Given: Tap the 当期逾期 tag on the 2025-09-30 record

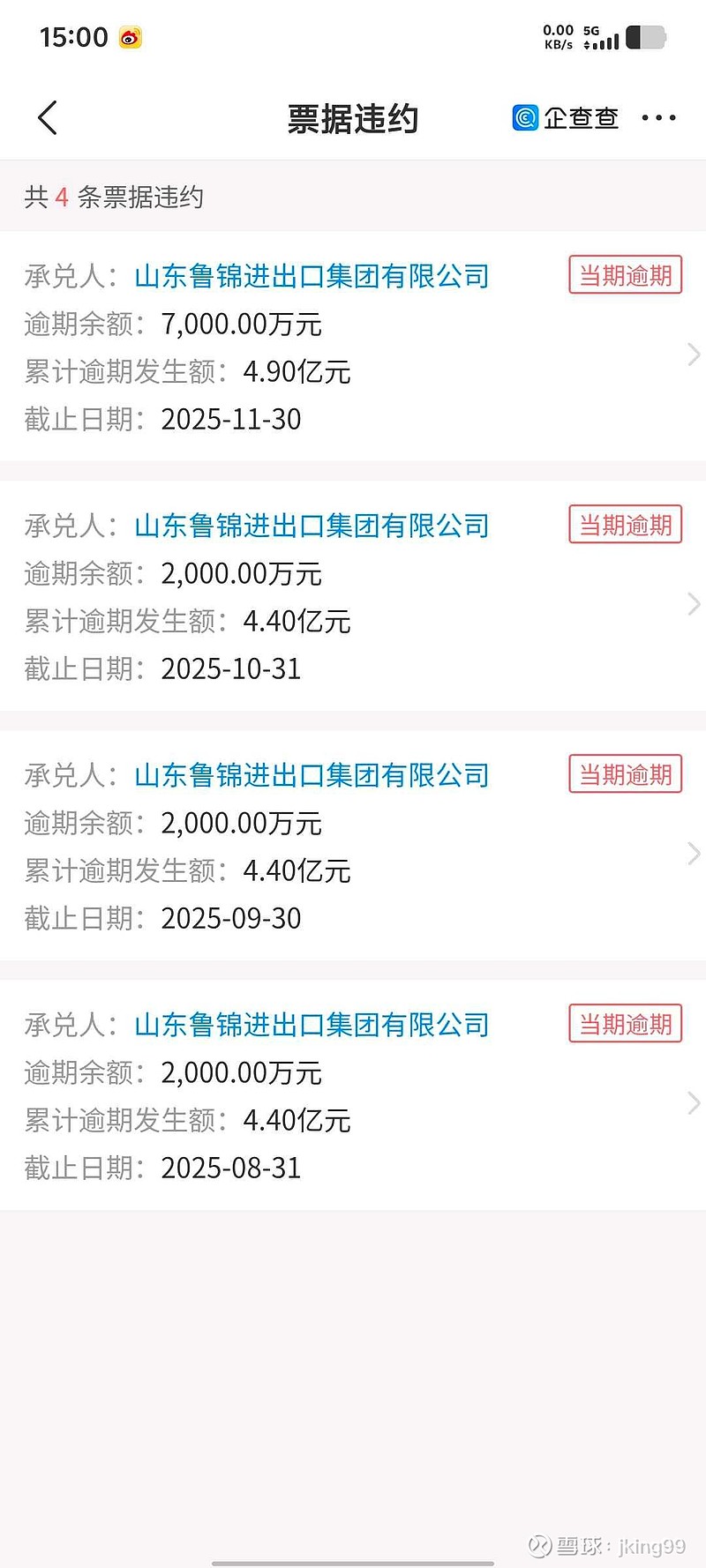Looking at the screenshot, I should [x=625, y=775].
